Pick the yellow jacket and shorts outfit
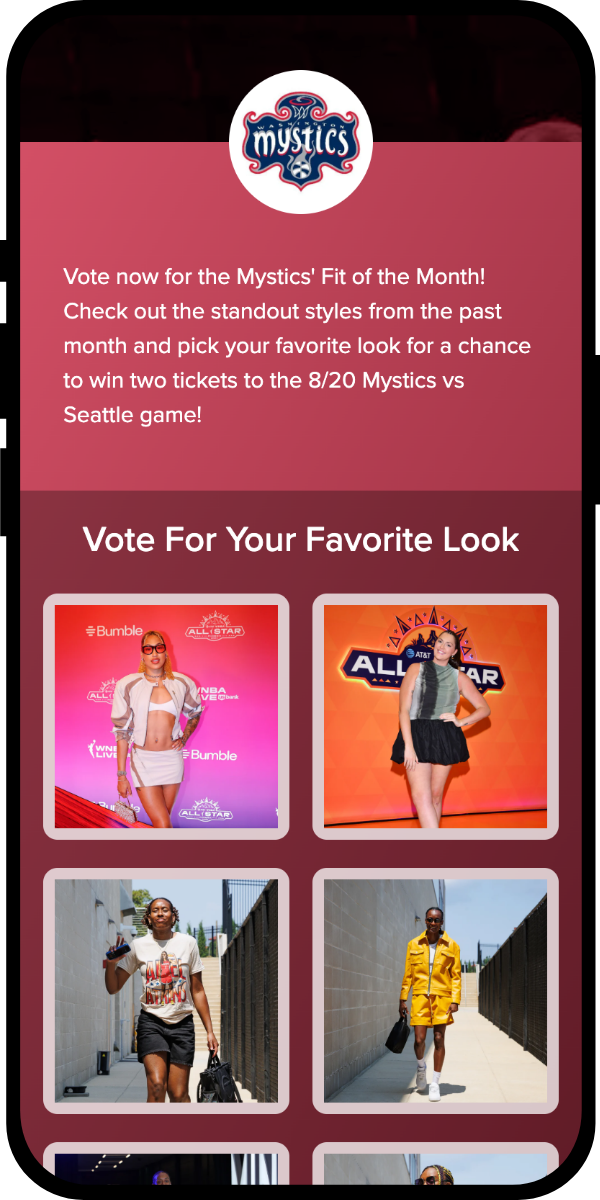The height and width of the screenshot is (1200, 600). [435, 990]
